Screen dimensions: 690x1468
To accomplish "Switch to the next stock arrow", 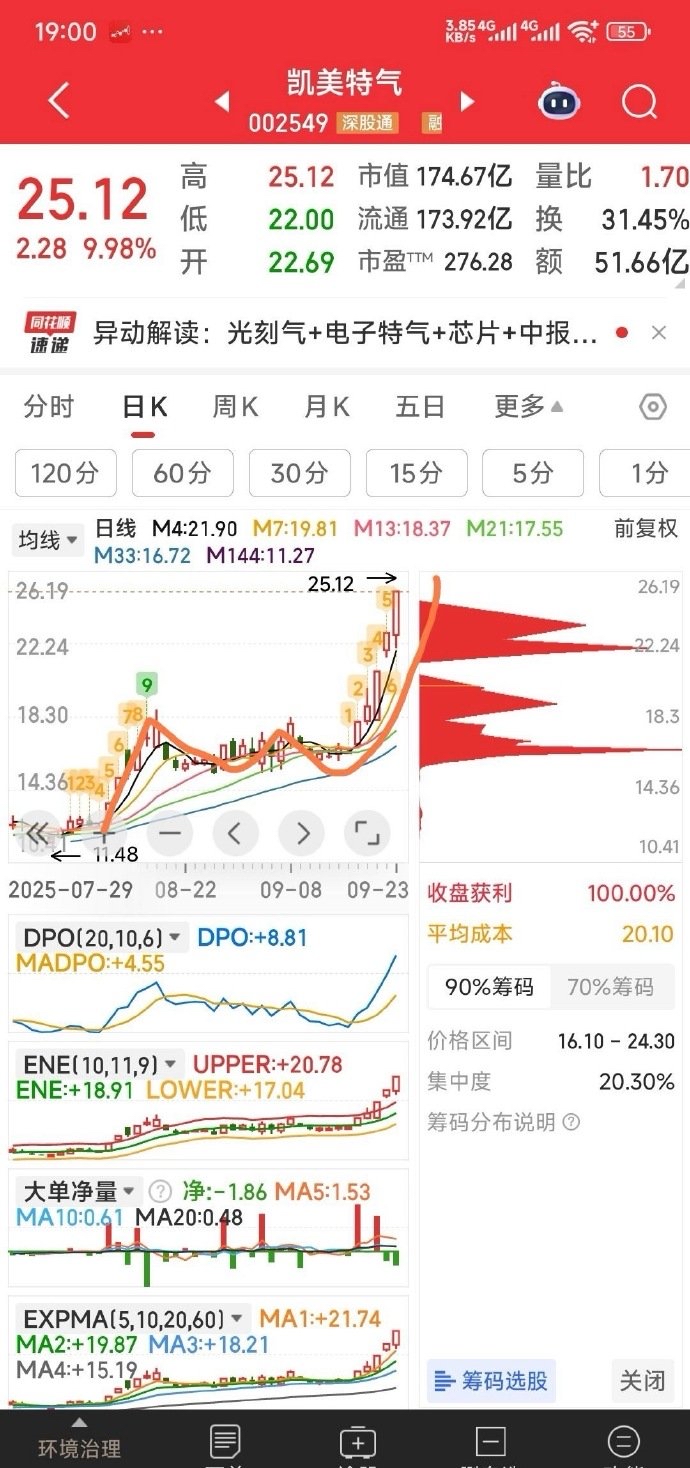I will click(x=466, y=101).
